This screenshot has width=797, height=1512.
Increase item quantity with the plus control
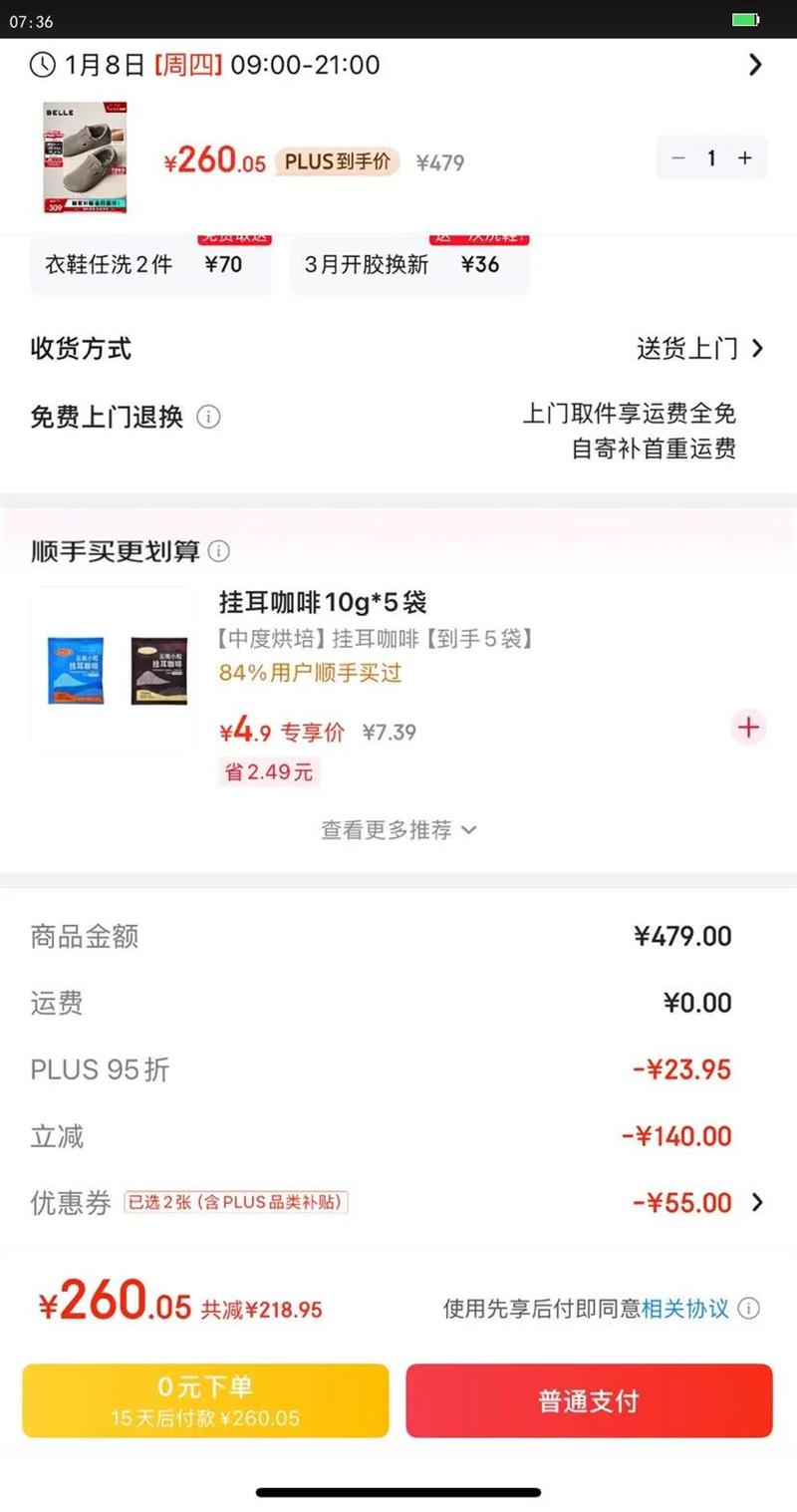click(744, 157)
